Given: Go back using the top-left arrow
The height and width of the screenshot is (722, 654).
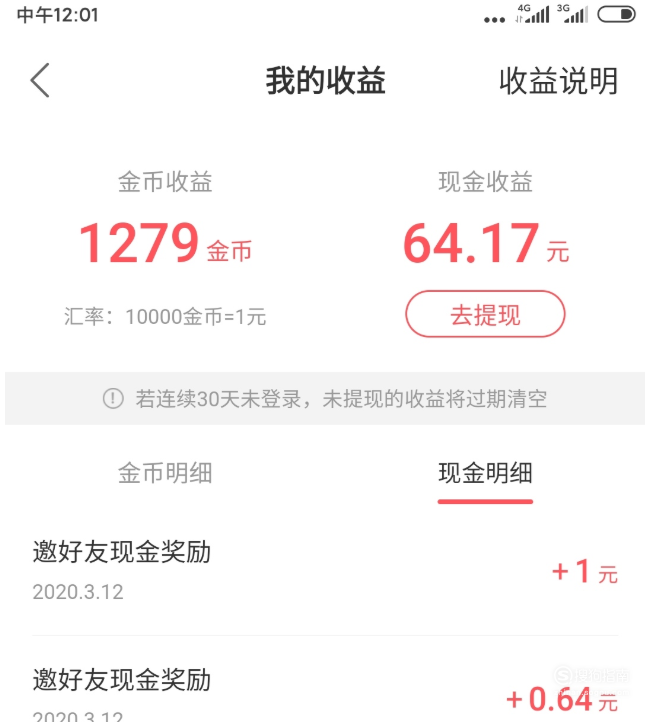Looking at the screenshot, I should [x=40, y=80].
